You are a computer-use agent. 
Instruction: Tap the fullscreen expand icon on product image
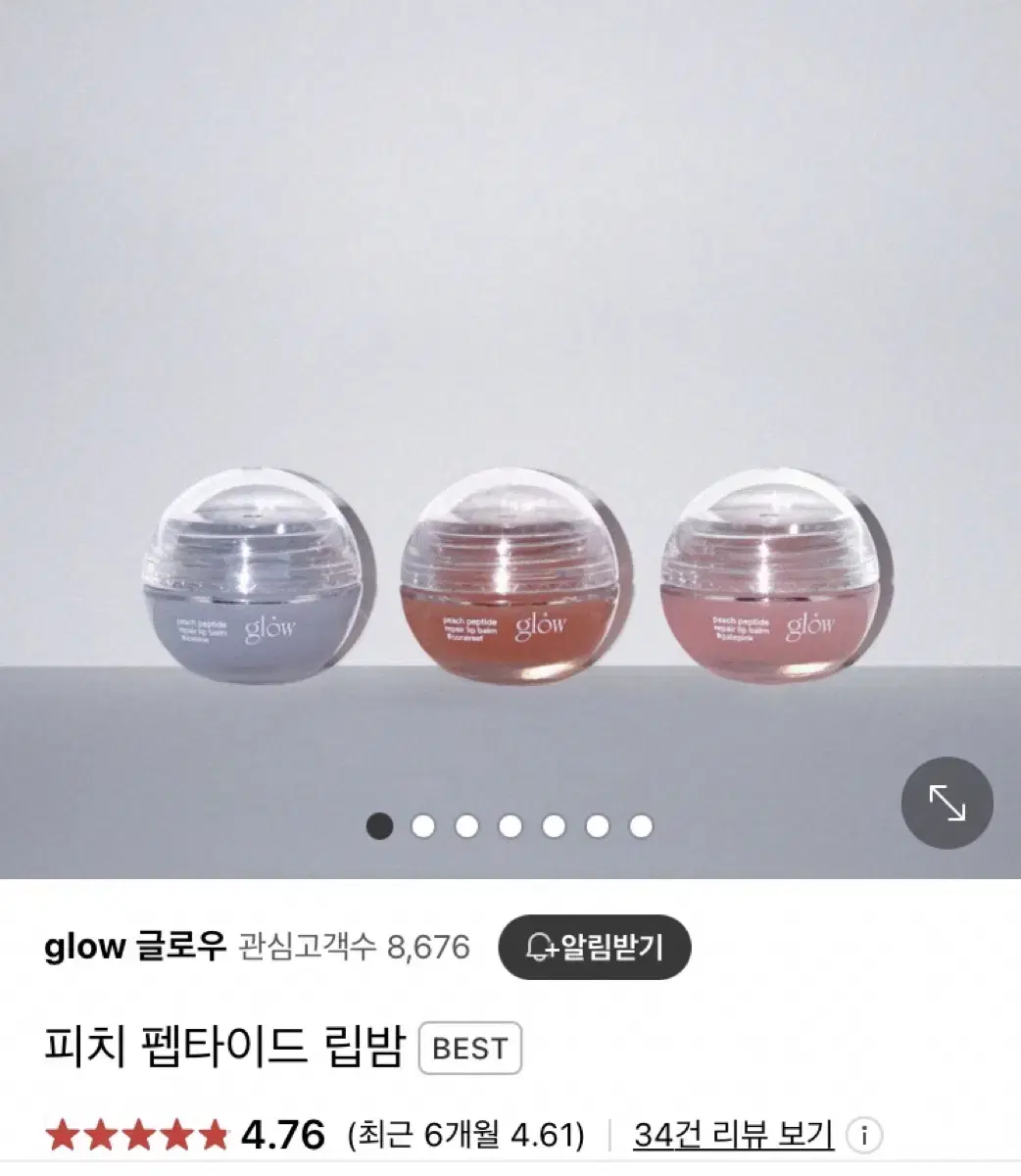click(x=947, y=802)
